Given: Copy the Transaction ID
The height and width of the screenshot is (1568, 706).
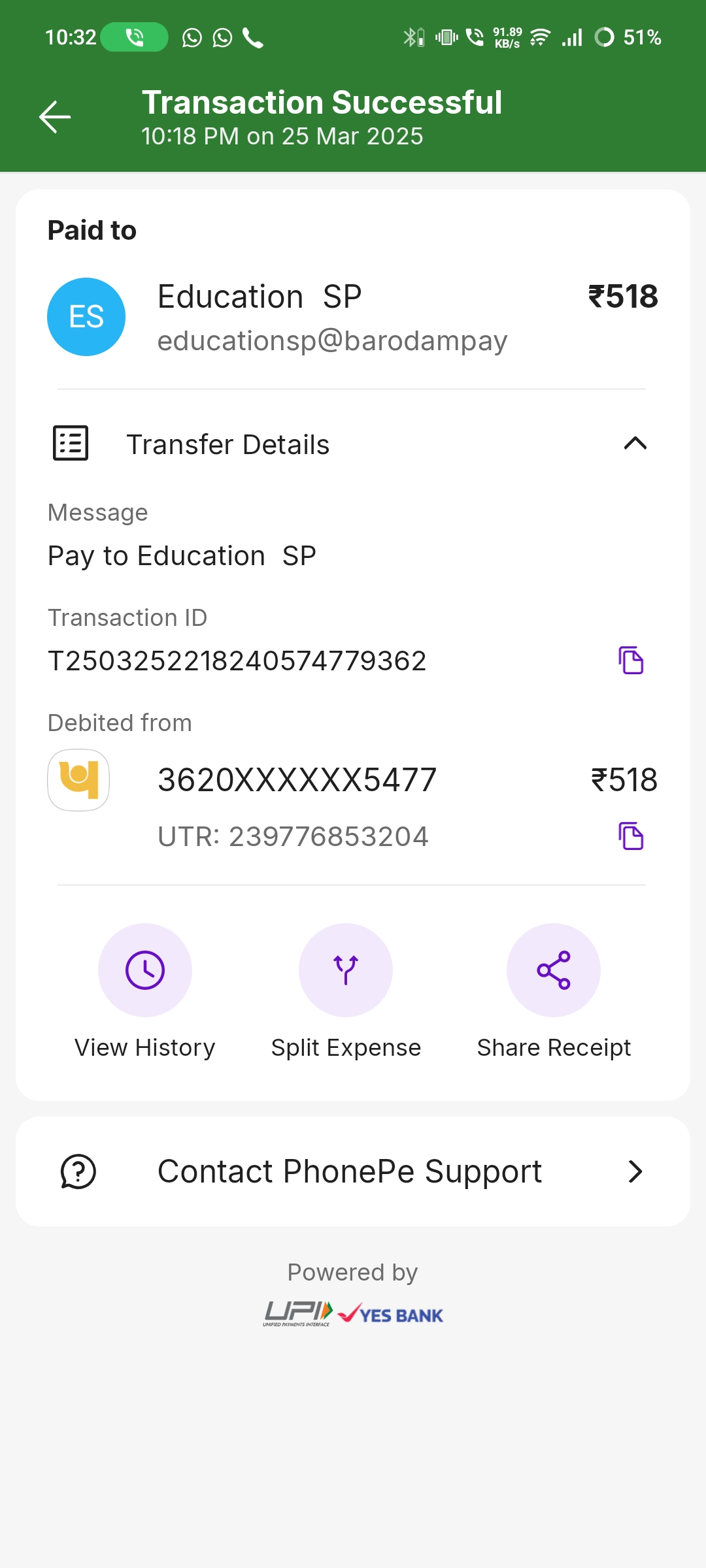Looking at the screenshot, I should (631, 660).
